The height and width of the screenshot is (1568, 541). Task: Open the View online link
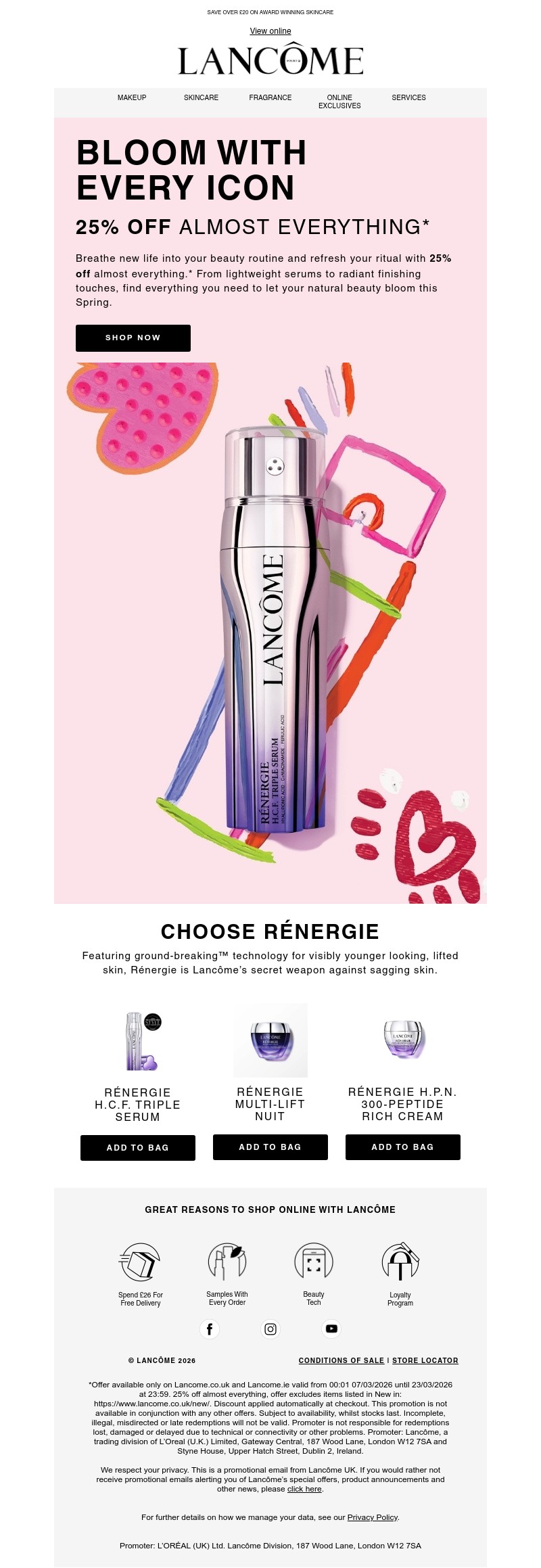270,31
